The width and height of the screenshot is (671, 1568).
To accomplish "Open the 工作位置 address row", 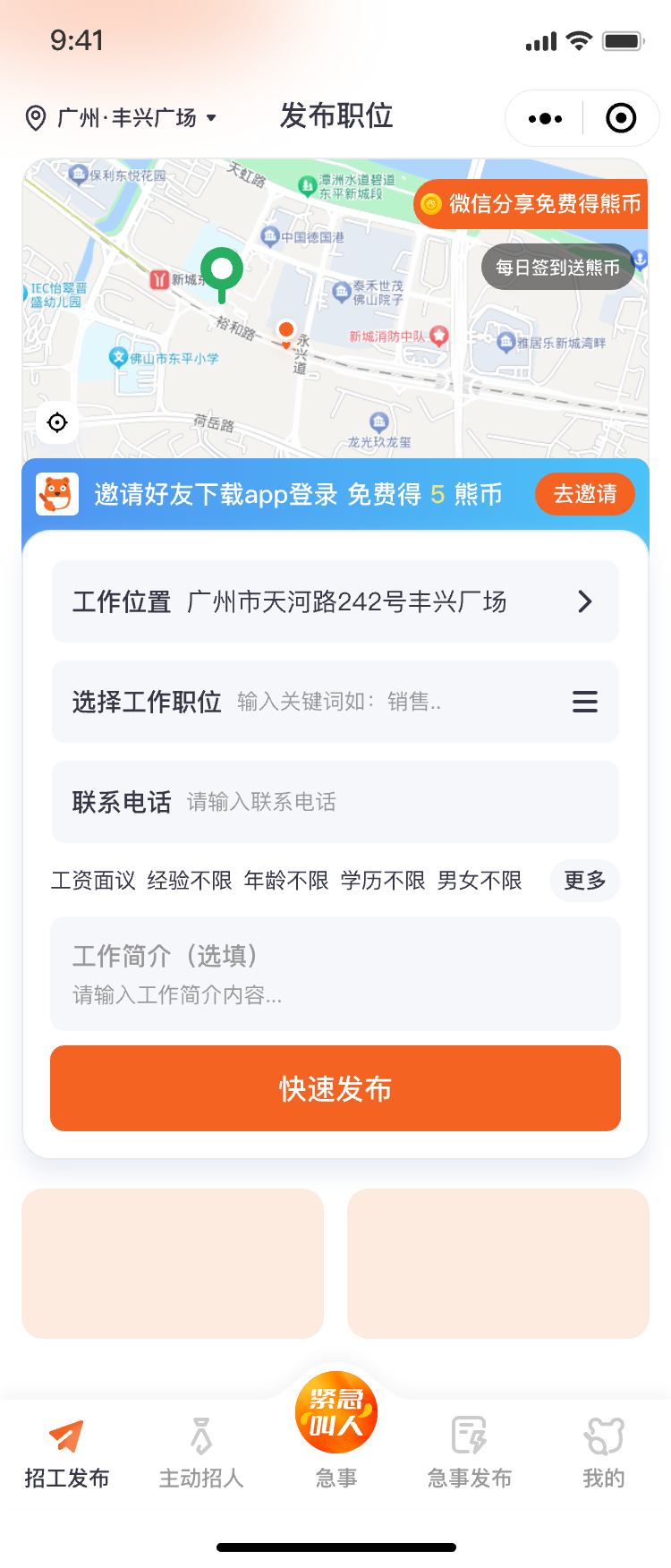I will 335,601.
